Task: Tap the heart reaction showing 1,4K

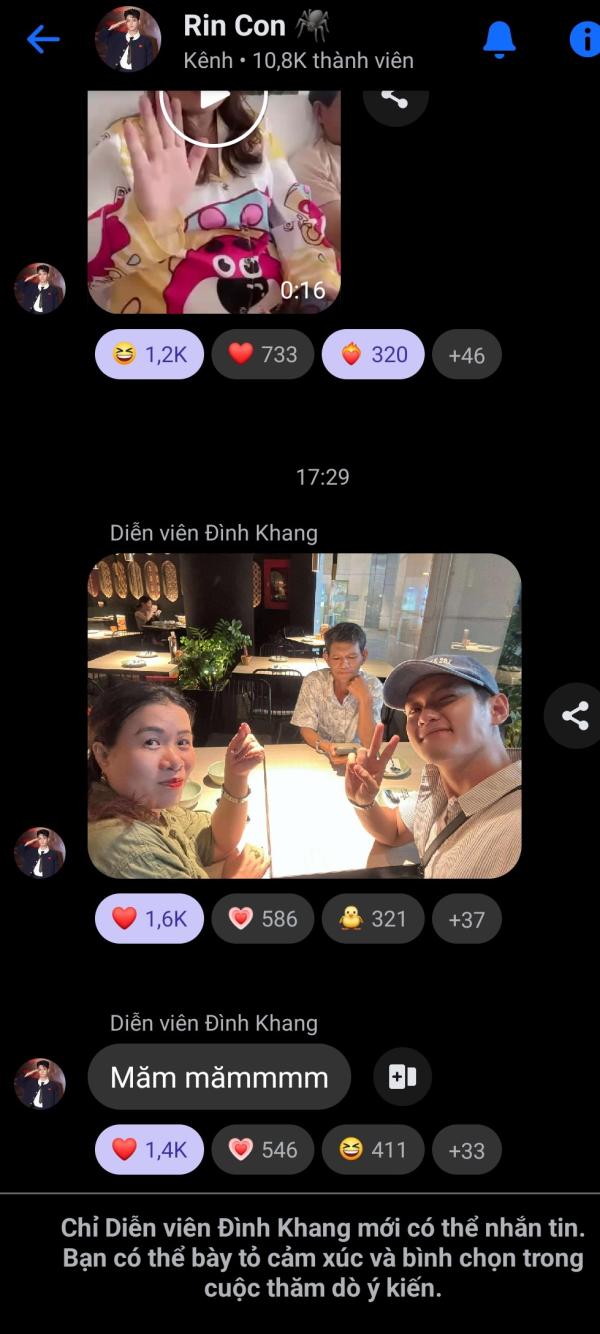Action: click(150, 1150)
